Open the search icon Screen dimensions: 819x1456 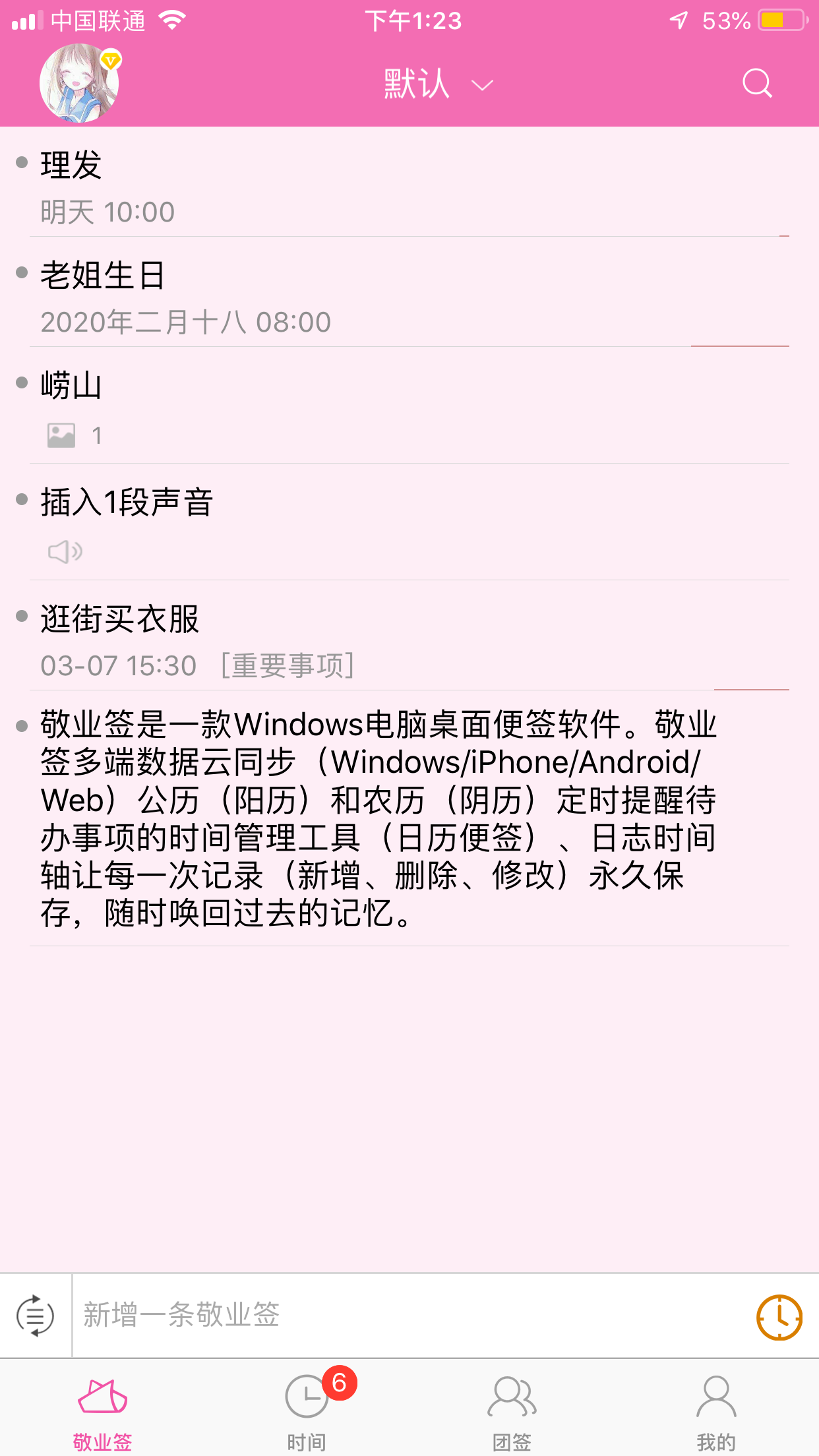[756, 84]
